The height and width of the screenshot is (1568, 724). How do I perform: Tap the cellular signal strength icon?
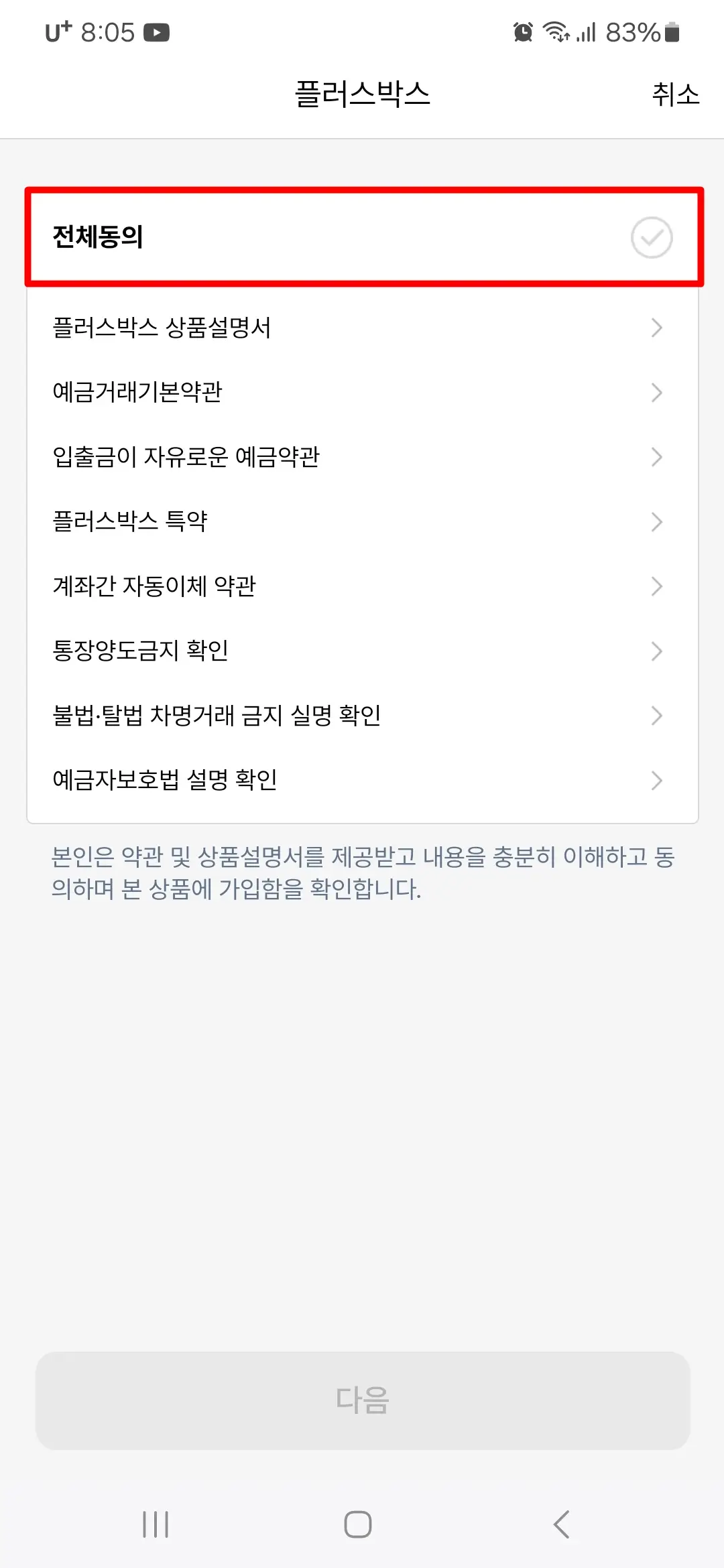[586, 30]
